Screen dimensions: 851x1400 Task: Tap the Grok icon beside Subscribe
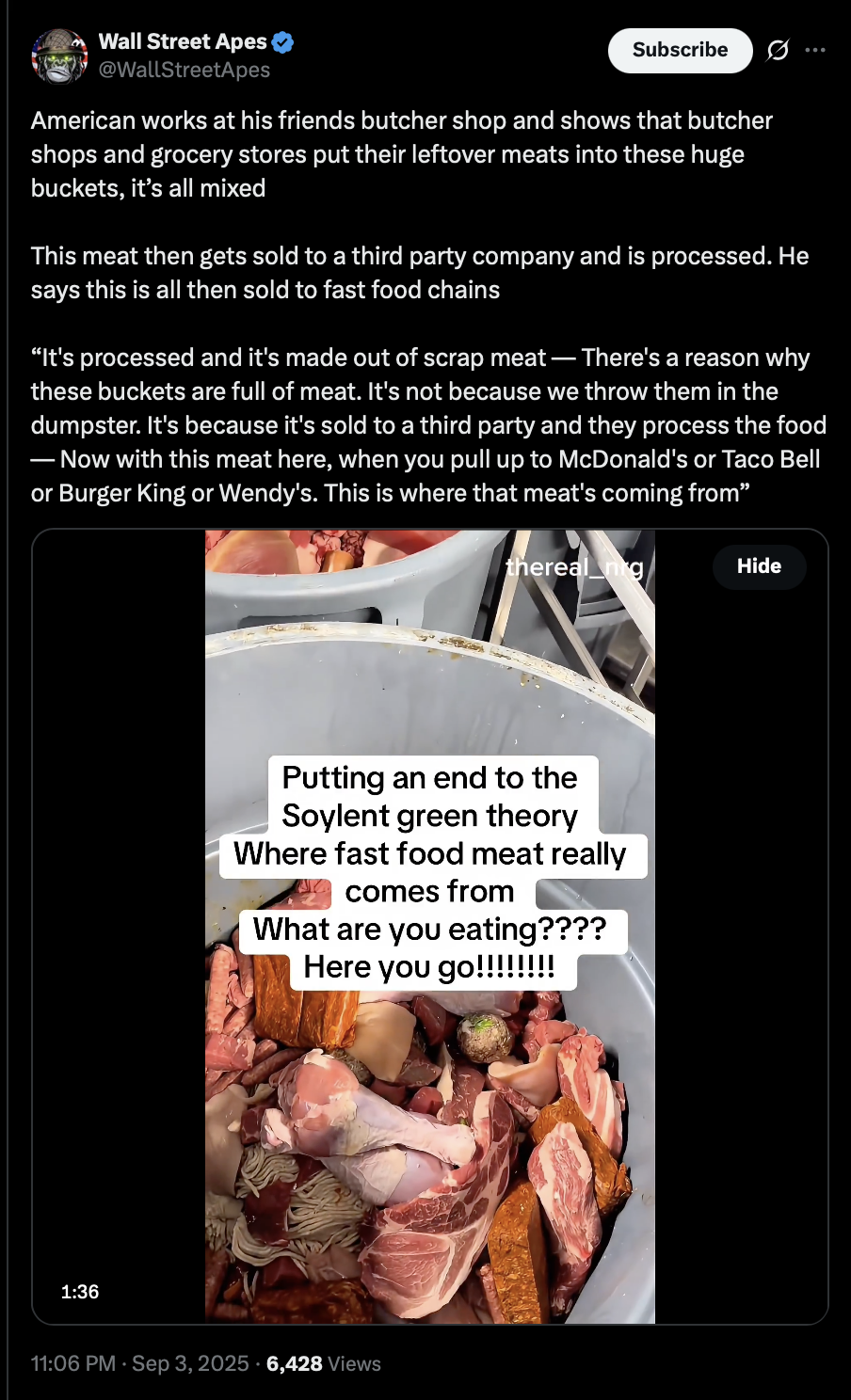pos(778,50)
